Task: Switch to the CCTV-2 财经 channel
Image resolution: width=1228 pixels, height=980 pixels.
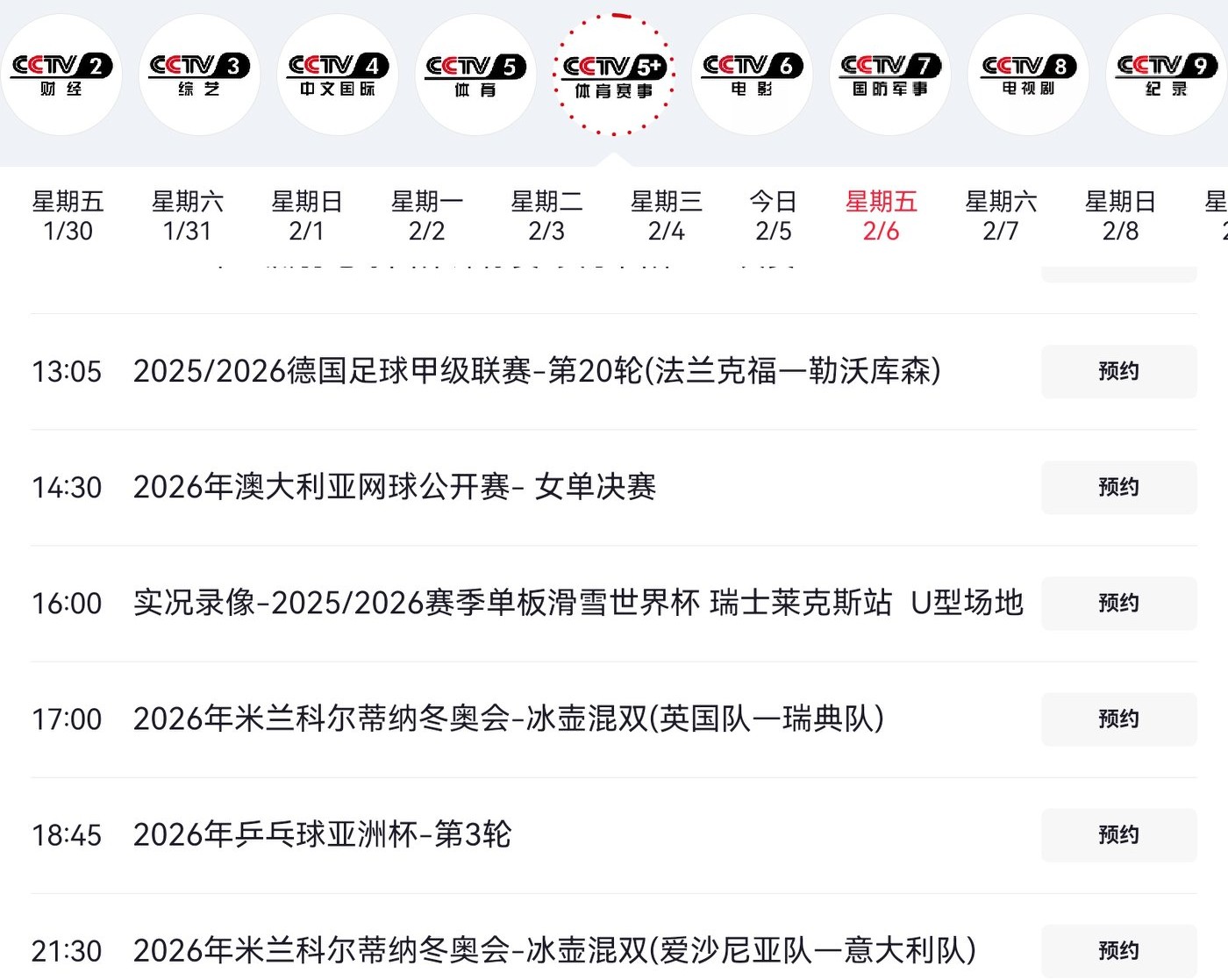Action: click(x=61, y=75)
